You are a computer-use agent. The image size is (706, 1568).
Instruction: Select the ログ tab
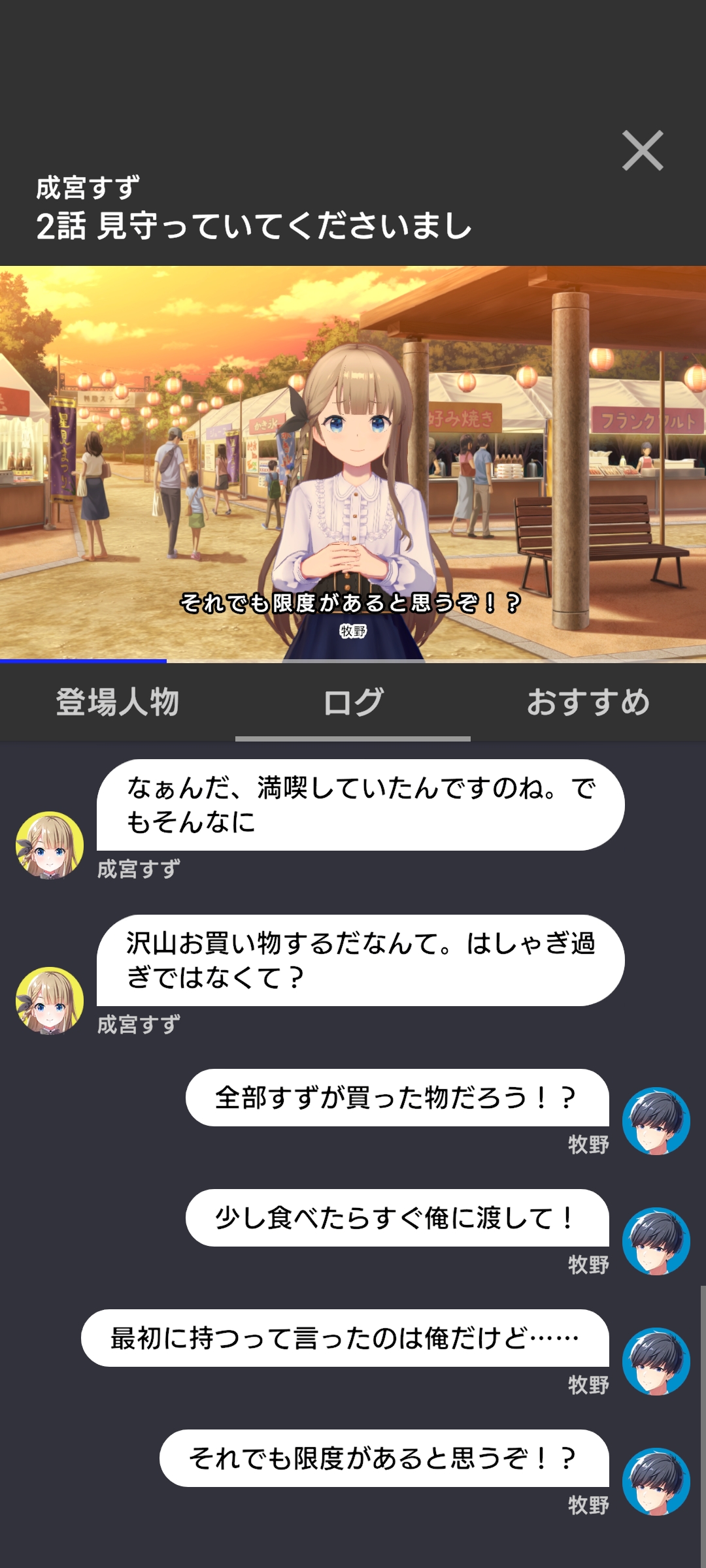pos(353,702)
